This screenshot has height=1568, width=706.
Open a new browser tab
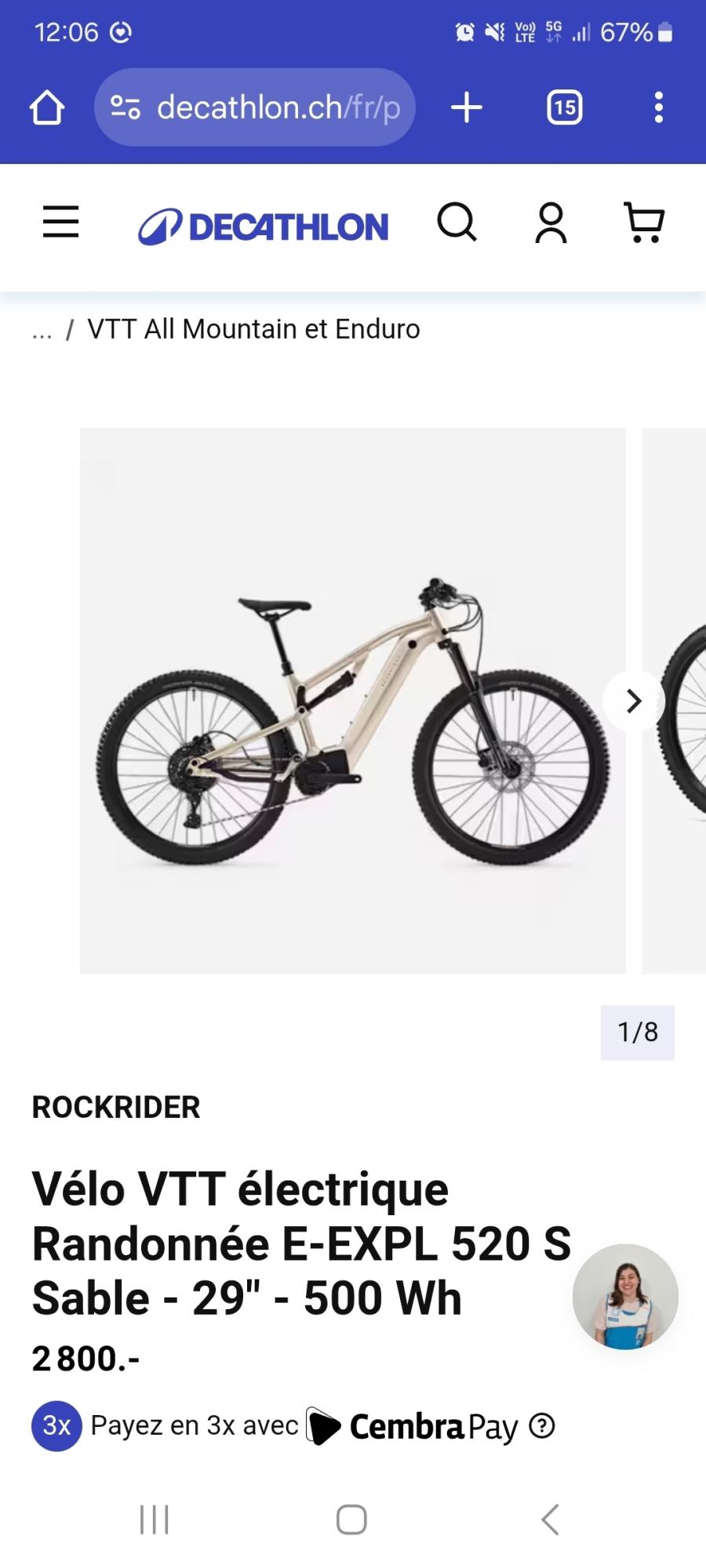[x=466, y=107]
